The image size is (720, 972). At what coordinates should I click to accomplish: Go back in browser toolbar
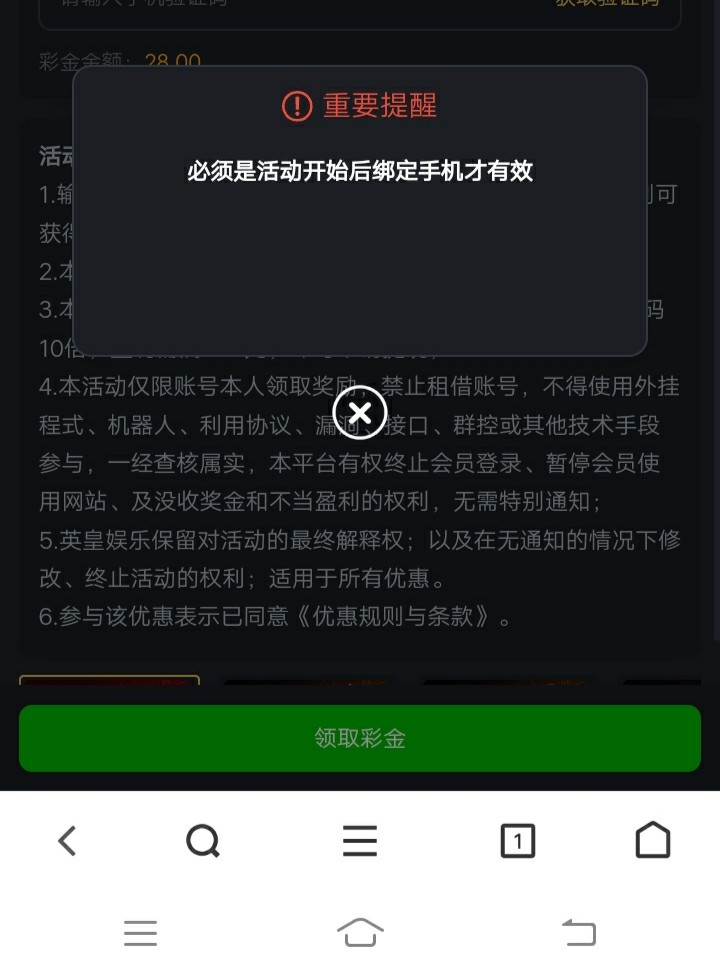click(67, 841)
